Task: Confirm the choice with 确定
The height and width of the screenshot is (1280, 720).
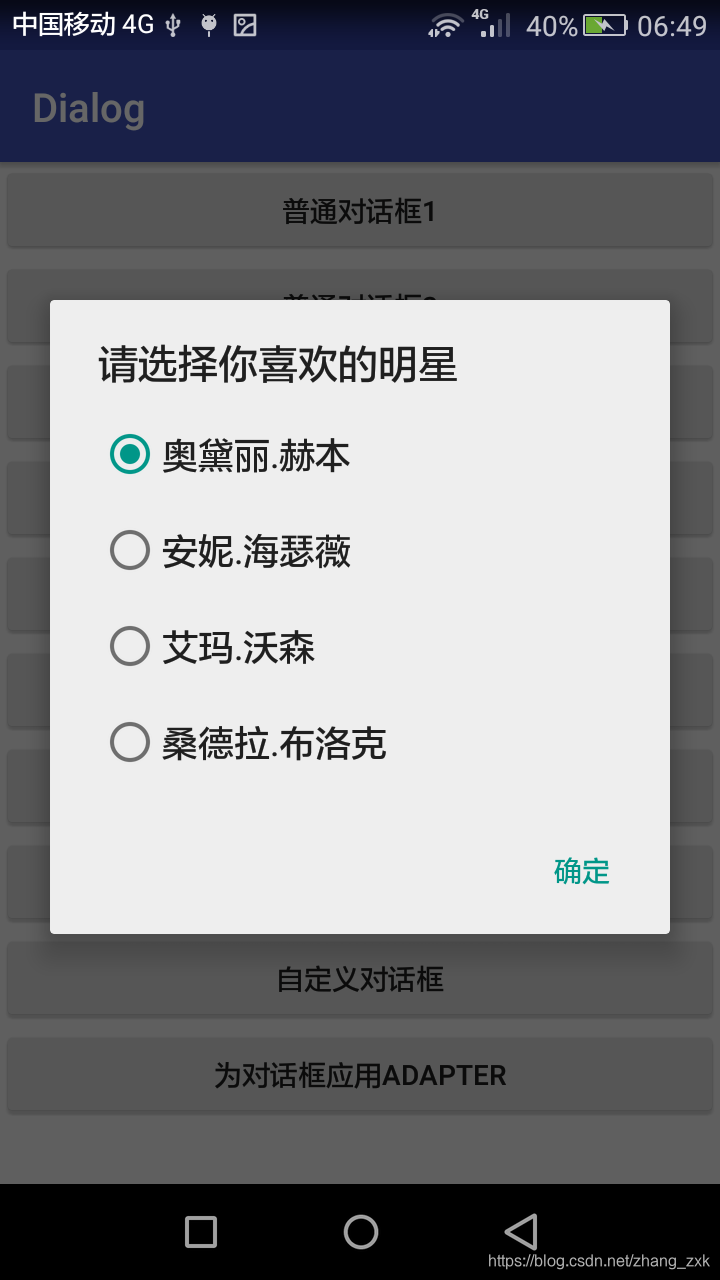Action: (x=581, y=871)
